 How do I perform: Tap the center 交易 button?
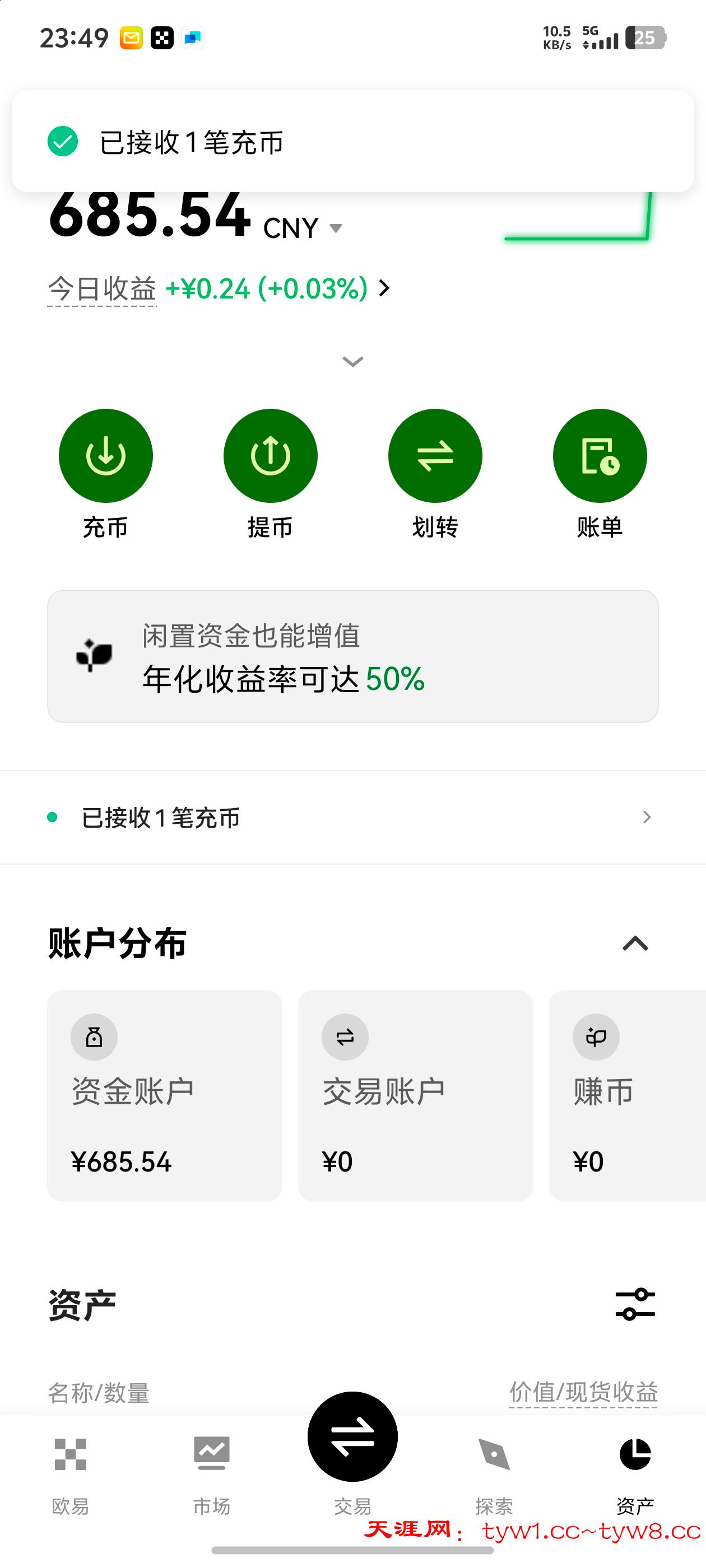point(352,1438)
